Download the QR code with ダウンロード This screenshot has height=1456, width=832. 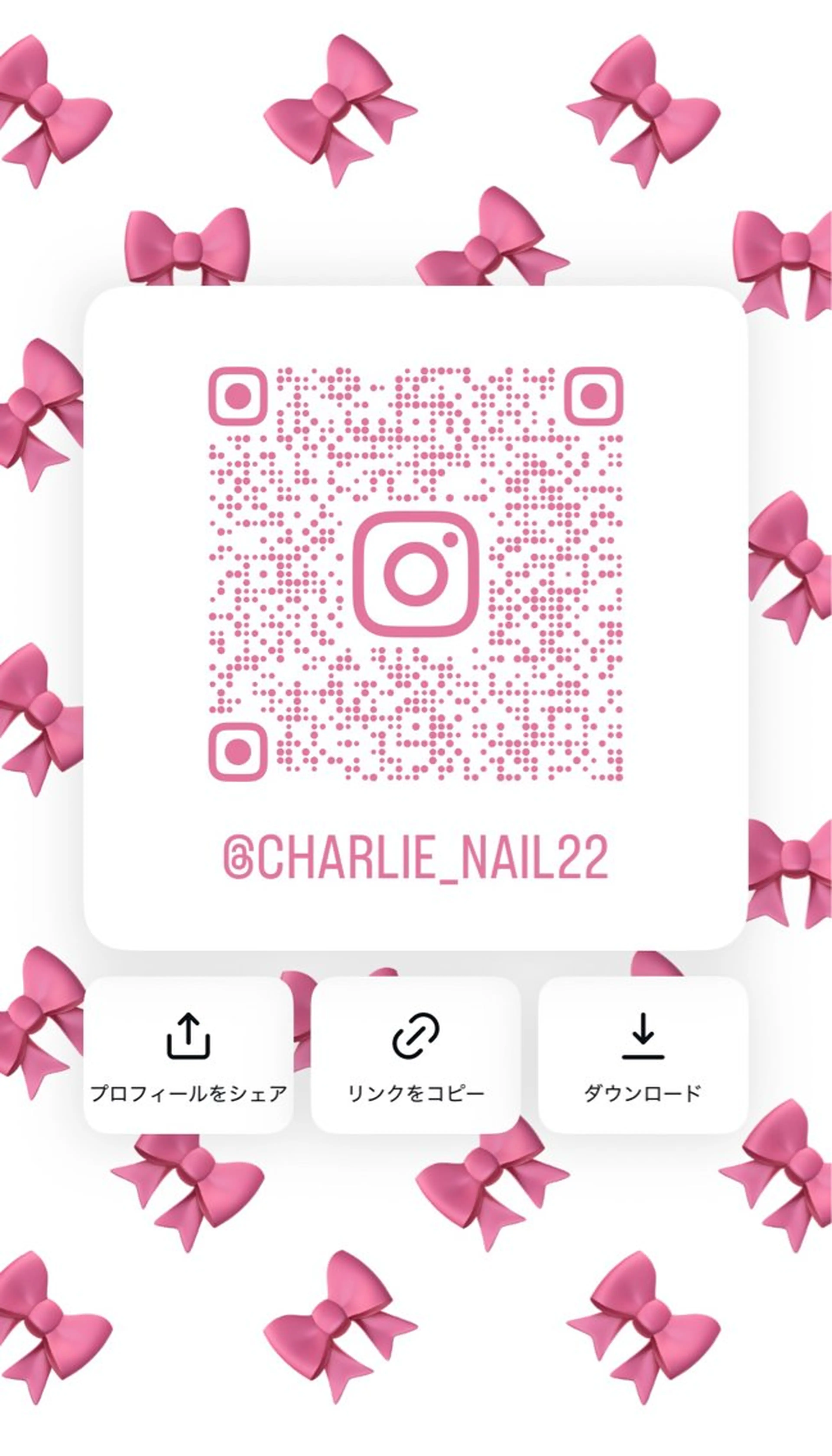pos(643,1056)
